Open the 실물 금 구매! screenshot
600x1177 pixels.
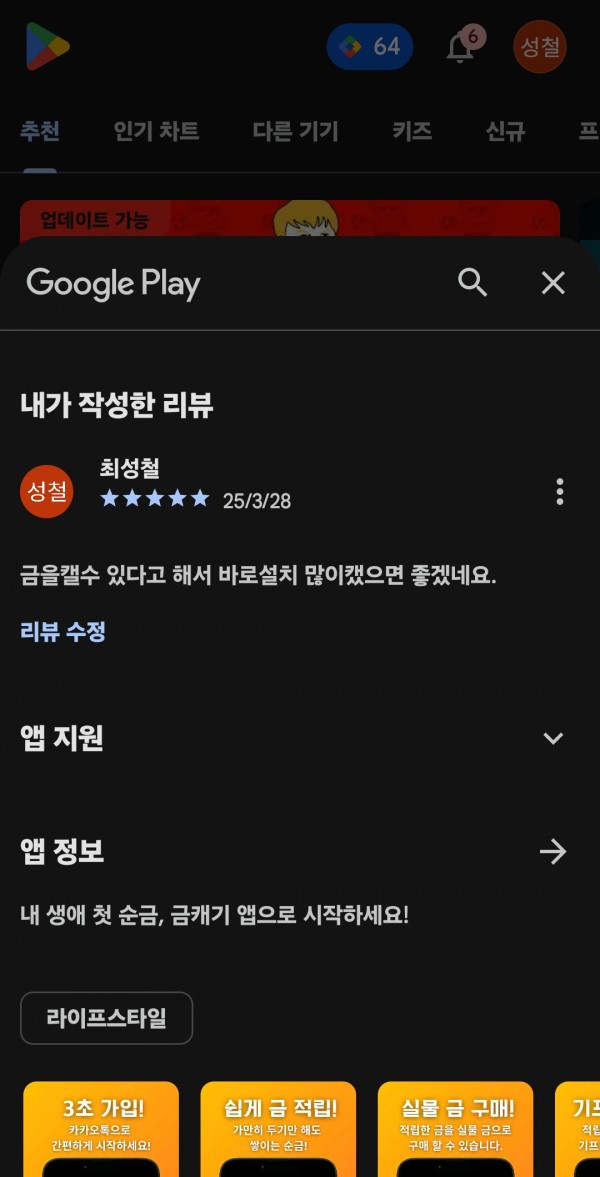click(456, 1129)
